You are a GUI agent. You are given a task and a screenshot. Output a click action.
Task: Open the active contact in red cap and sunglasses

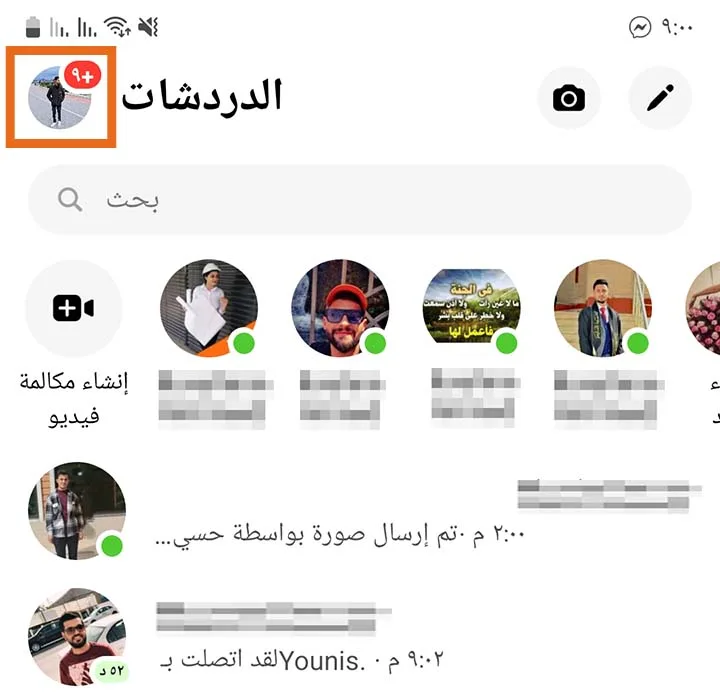pyautogui.click(x=340, y=308)
